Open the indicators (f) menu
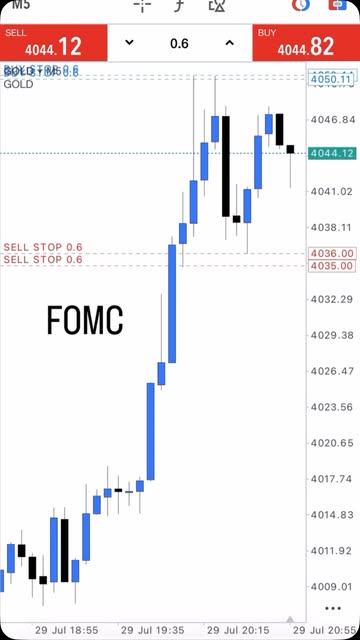 coord(179,5)
